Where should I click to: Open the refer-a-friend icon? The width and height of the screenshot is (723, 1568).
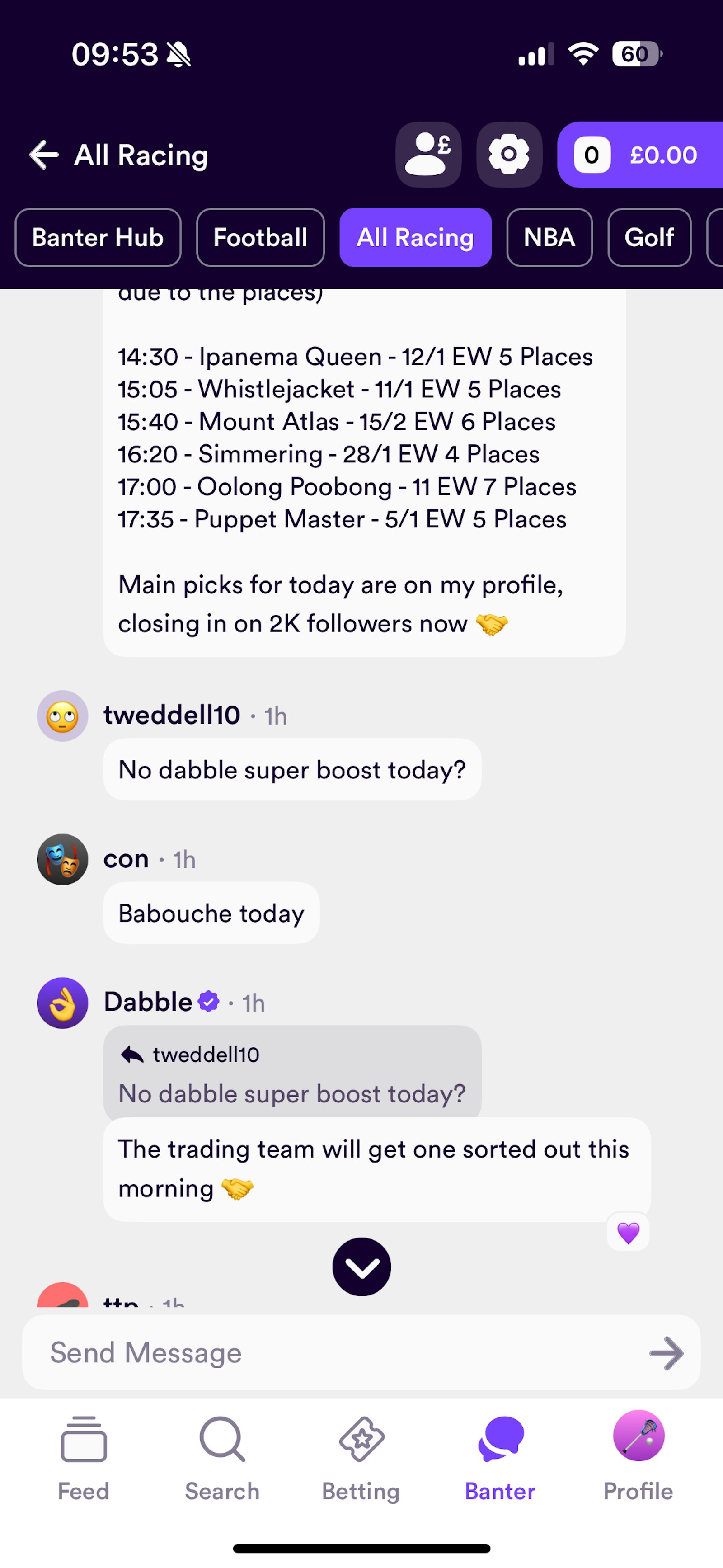pyautogui.click(x=428, y=155)
